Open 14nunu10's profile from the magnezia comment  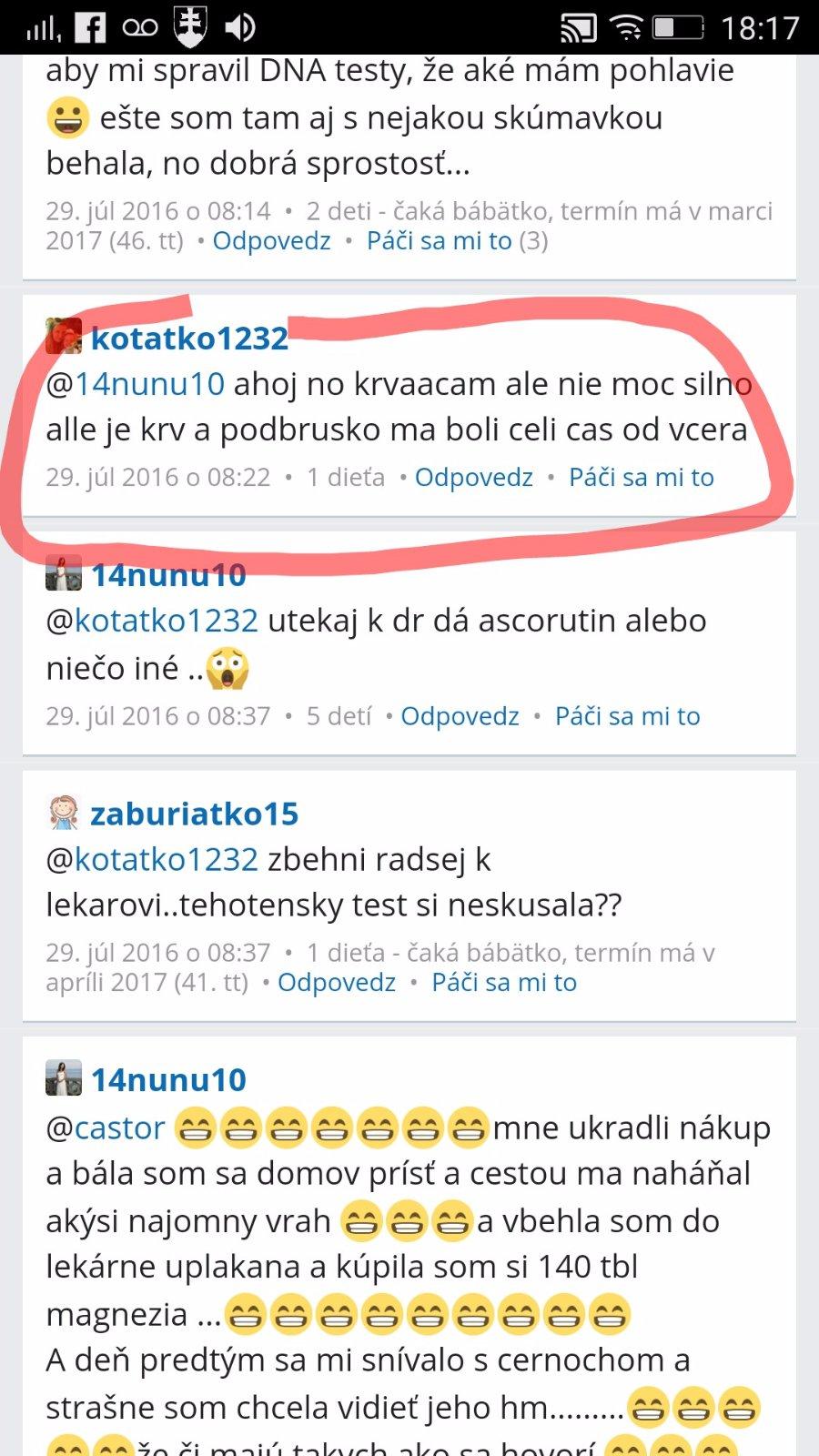click(168, 1080)
